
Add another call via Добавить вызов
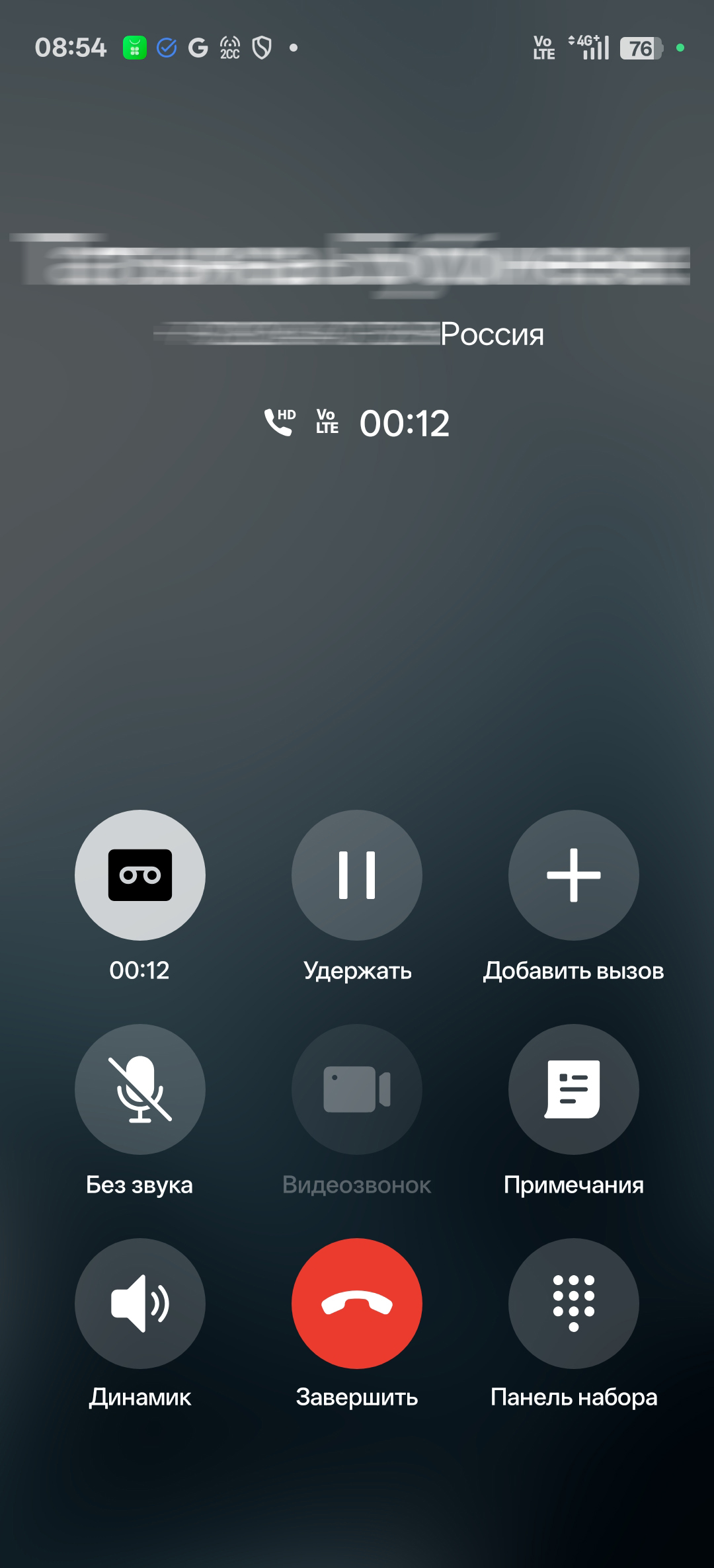coord(573,875)
